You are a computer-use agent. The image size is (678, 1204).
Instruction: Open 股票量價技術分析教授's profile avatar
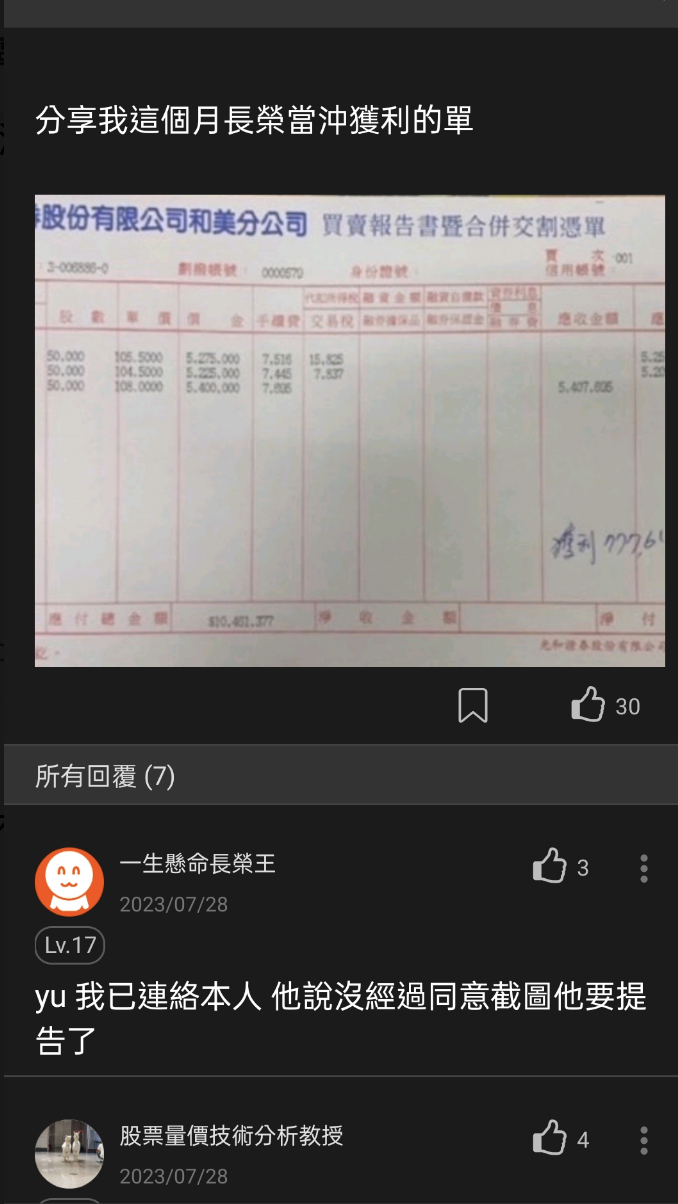pyautogui.click(x=69, y=1153)
